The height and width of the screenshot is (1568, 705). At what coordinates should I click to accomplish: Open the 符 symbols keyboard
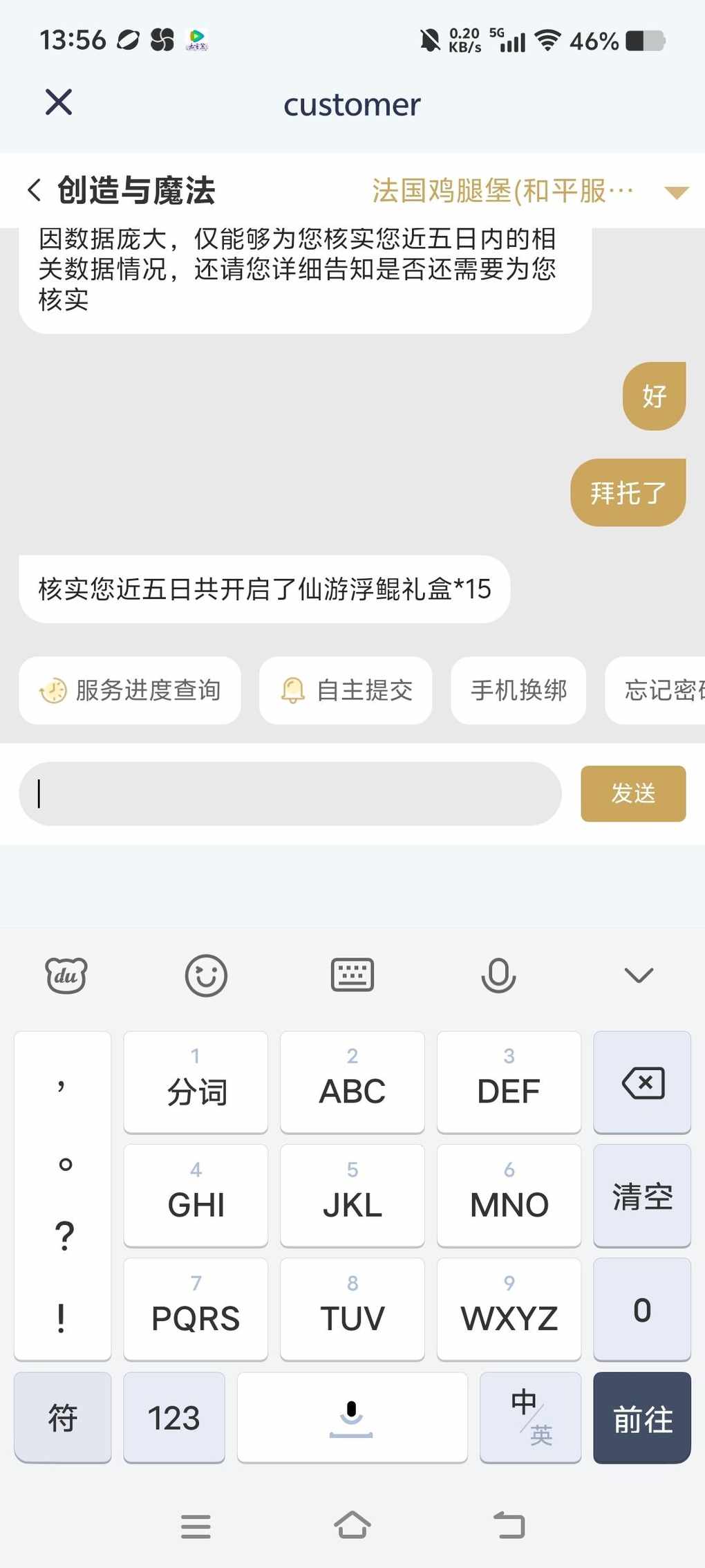pos(62,1417)
